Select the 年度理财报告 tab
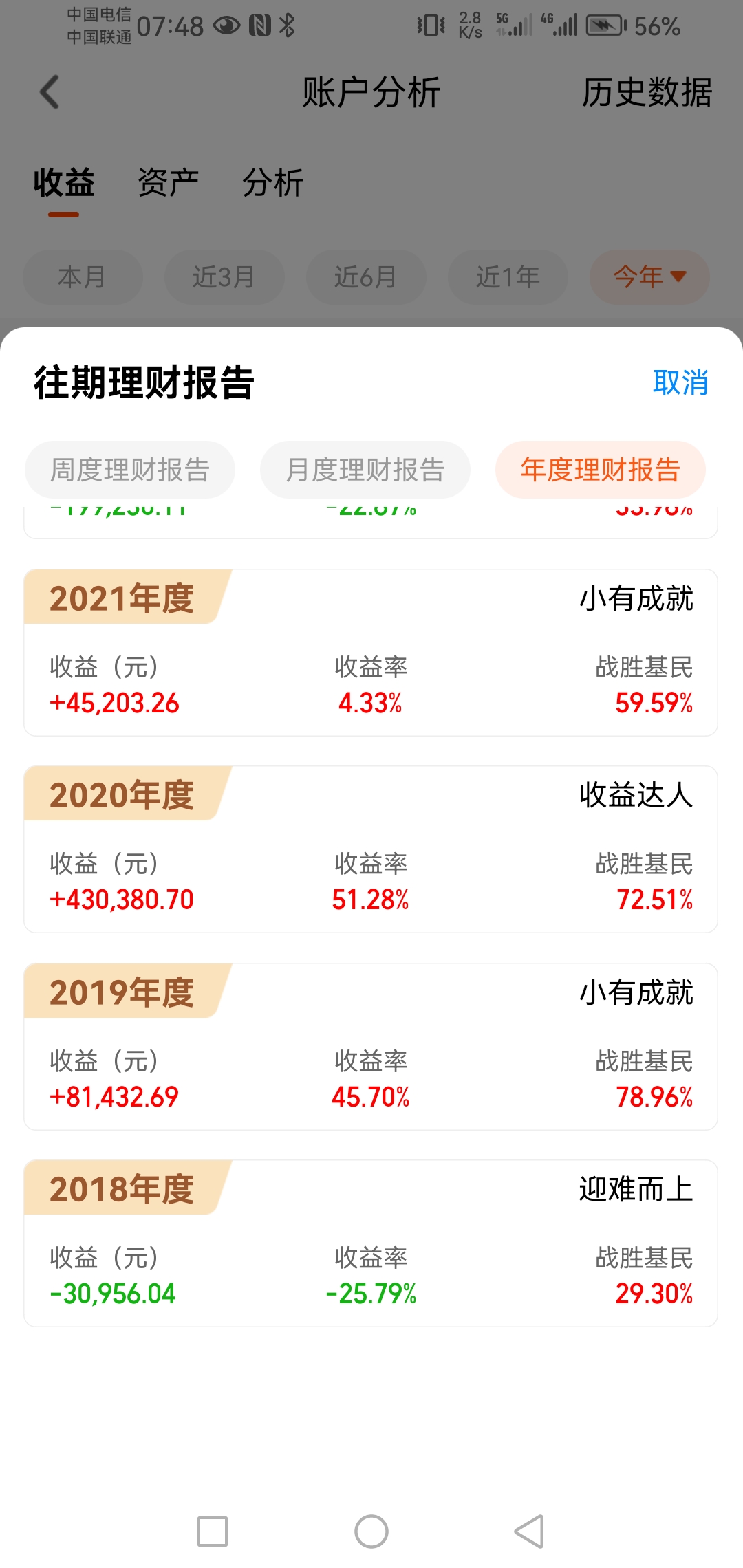This screenshot has width=743, height=1568. tap(601, 470)
